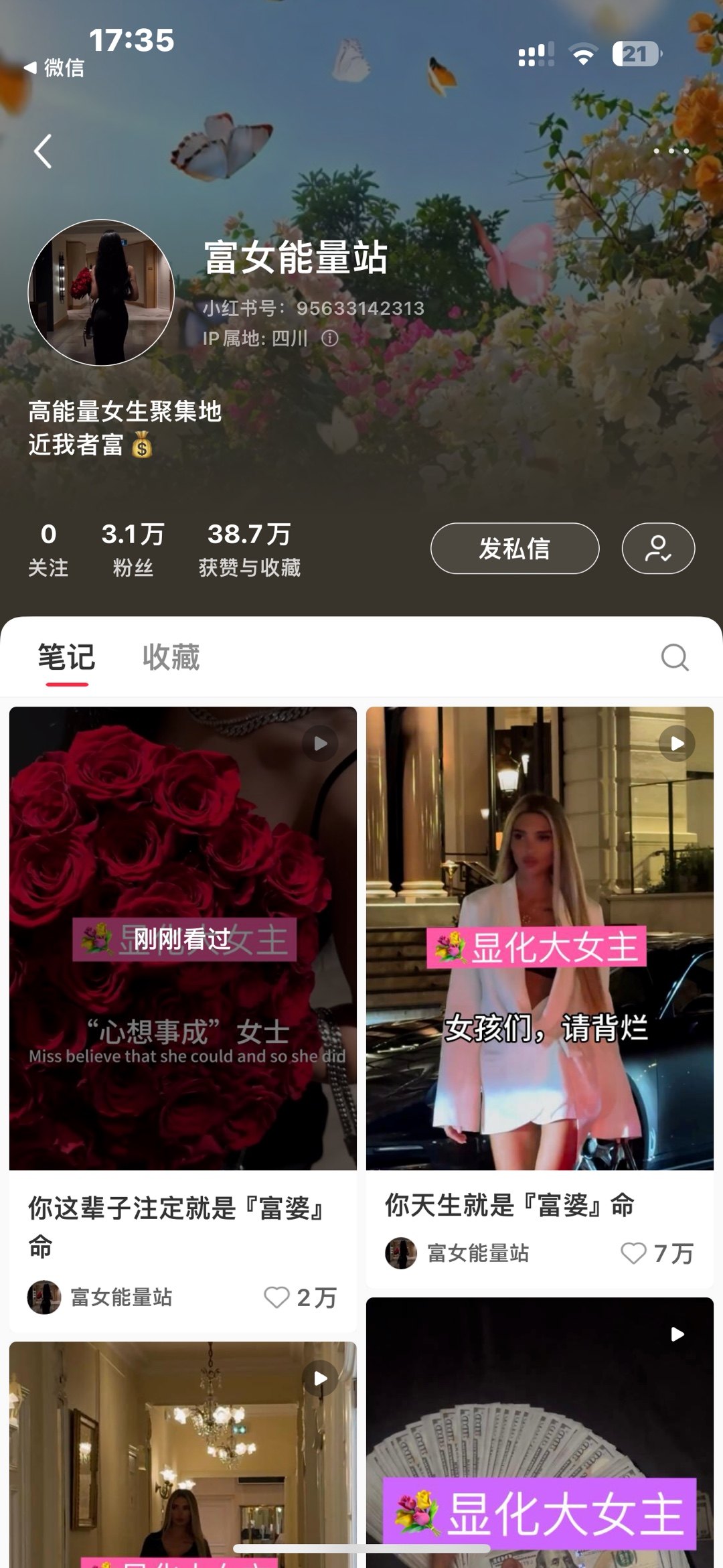Open note 你这辈子注定就是『富婆』命
Image resolution: width=723 pixels, height=1568 pixels.
[183, 938]
